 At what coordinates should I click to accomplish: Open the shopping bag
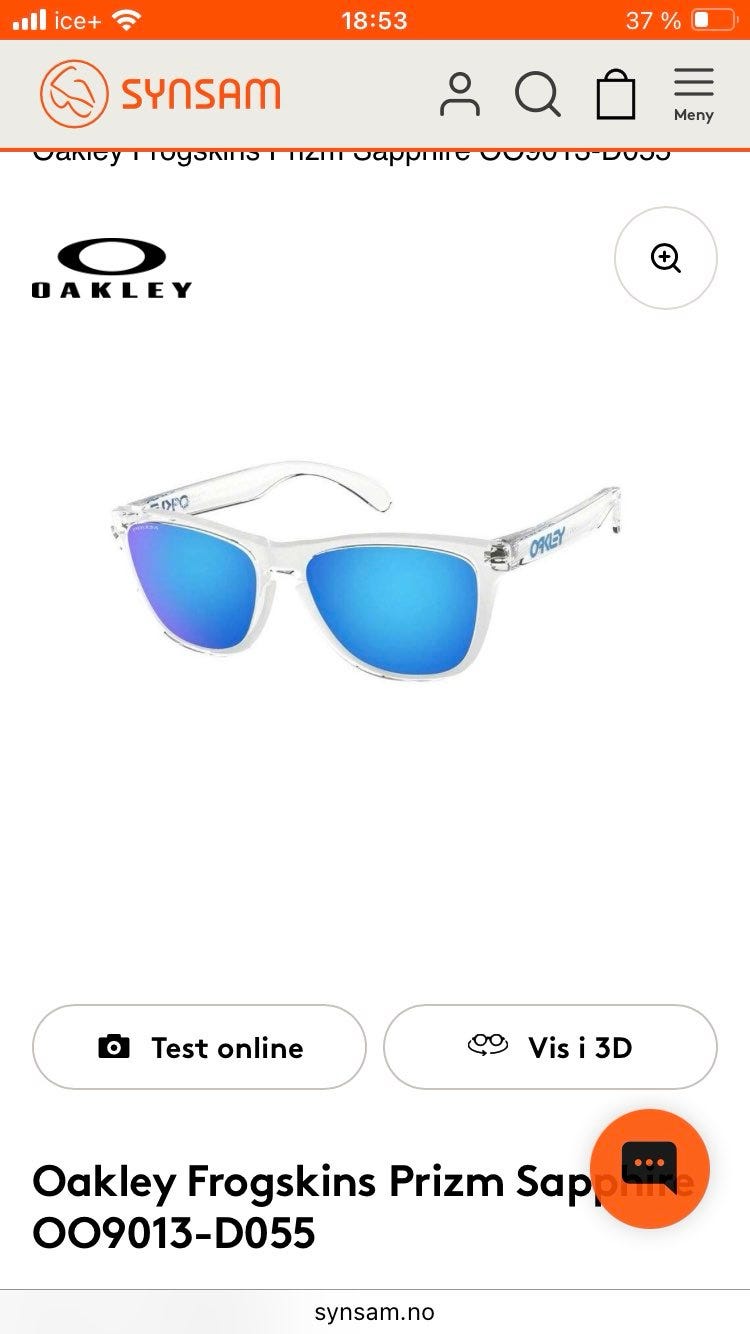pos(616,94)
